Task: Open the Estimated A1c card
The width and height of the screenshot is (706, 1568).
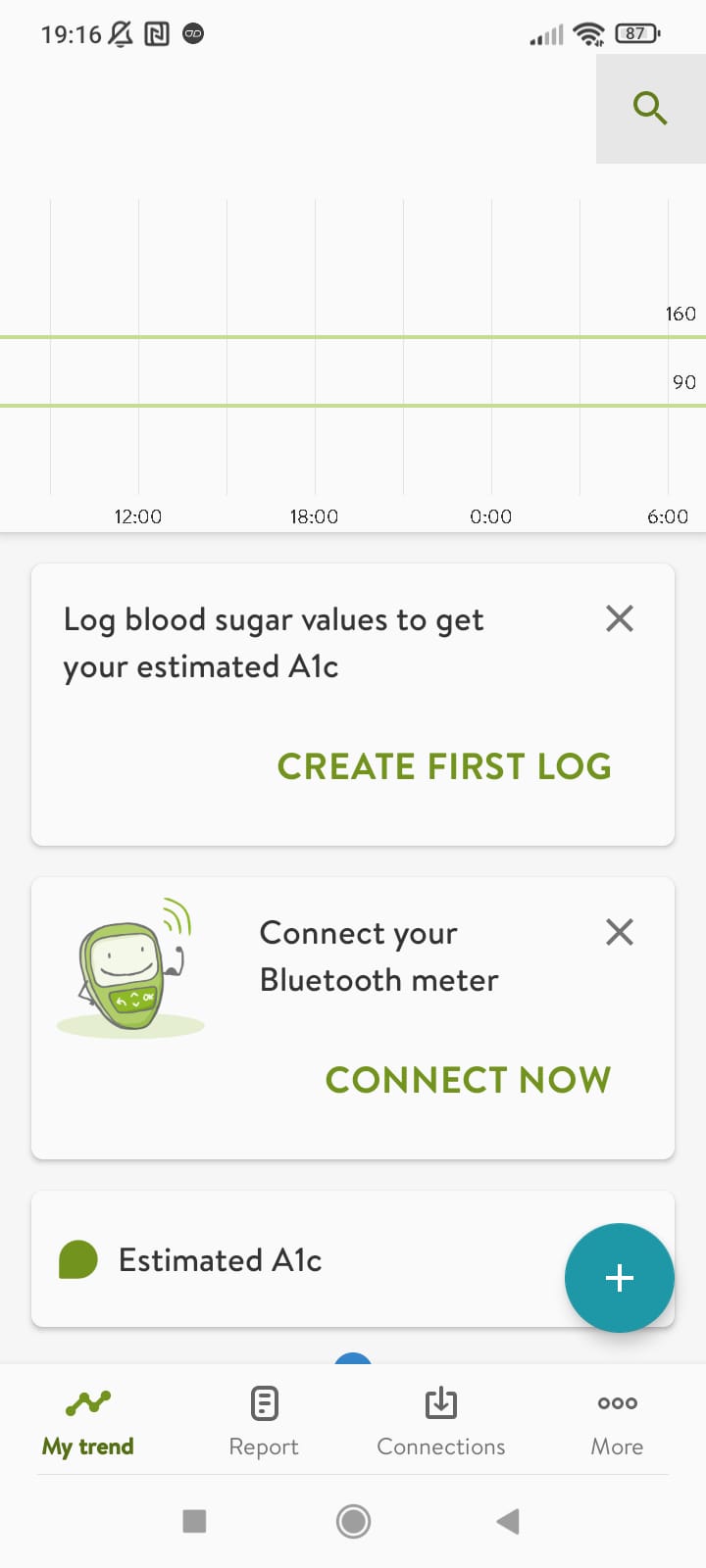Action: click(x=294, y=1260)
